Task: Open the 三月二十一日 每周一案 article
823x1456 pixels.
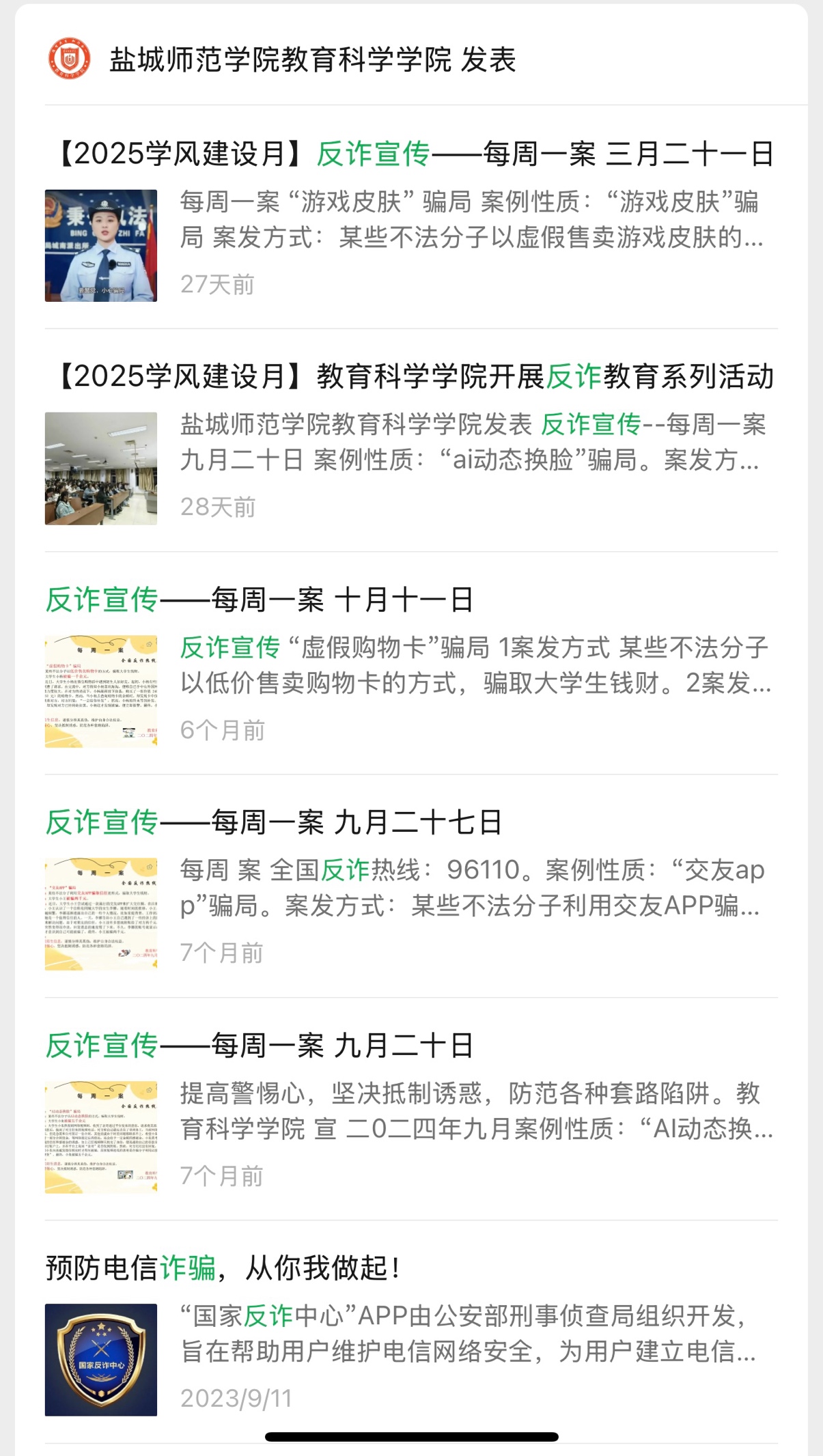Action: (x=414, y=154)
